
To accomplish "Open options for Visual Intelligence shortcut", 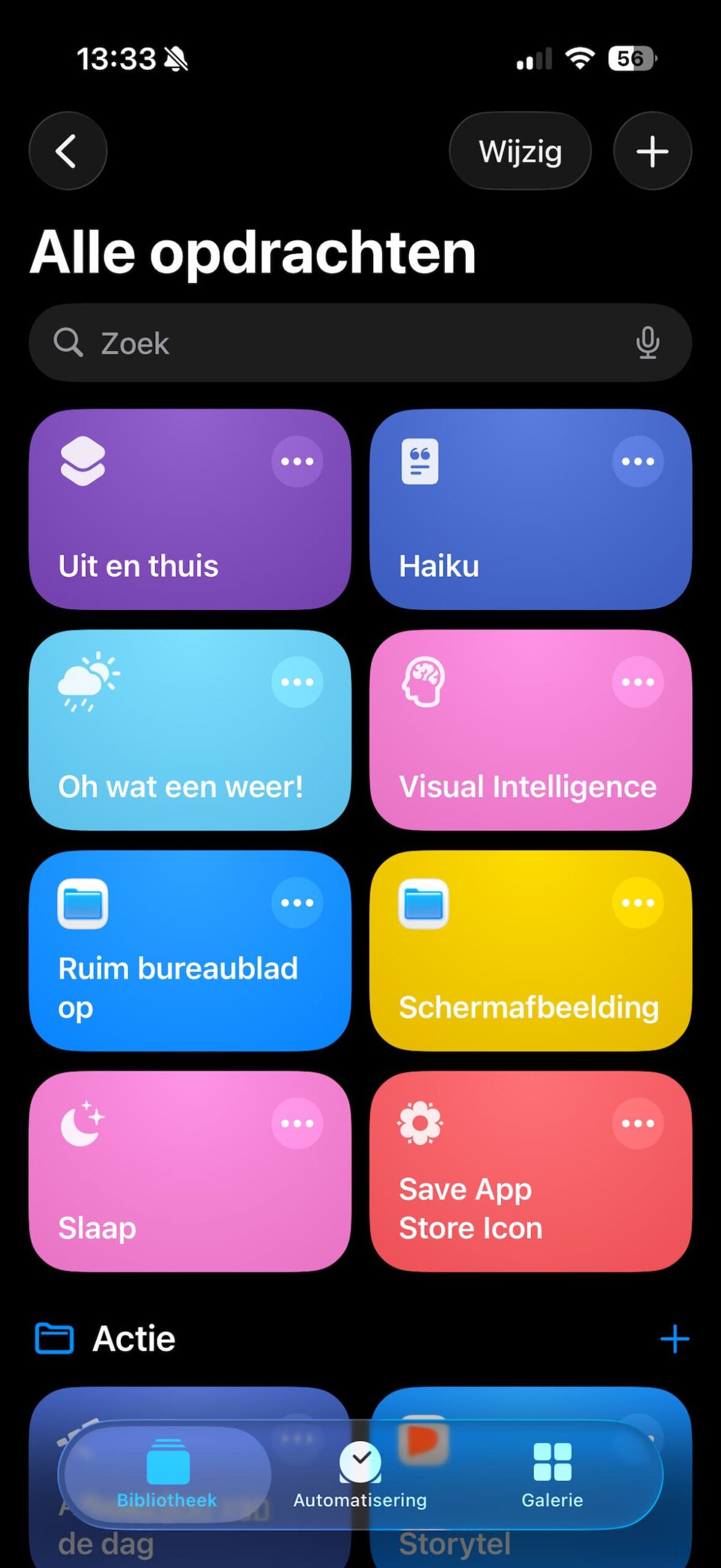I will [x=637, y=682].
